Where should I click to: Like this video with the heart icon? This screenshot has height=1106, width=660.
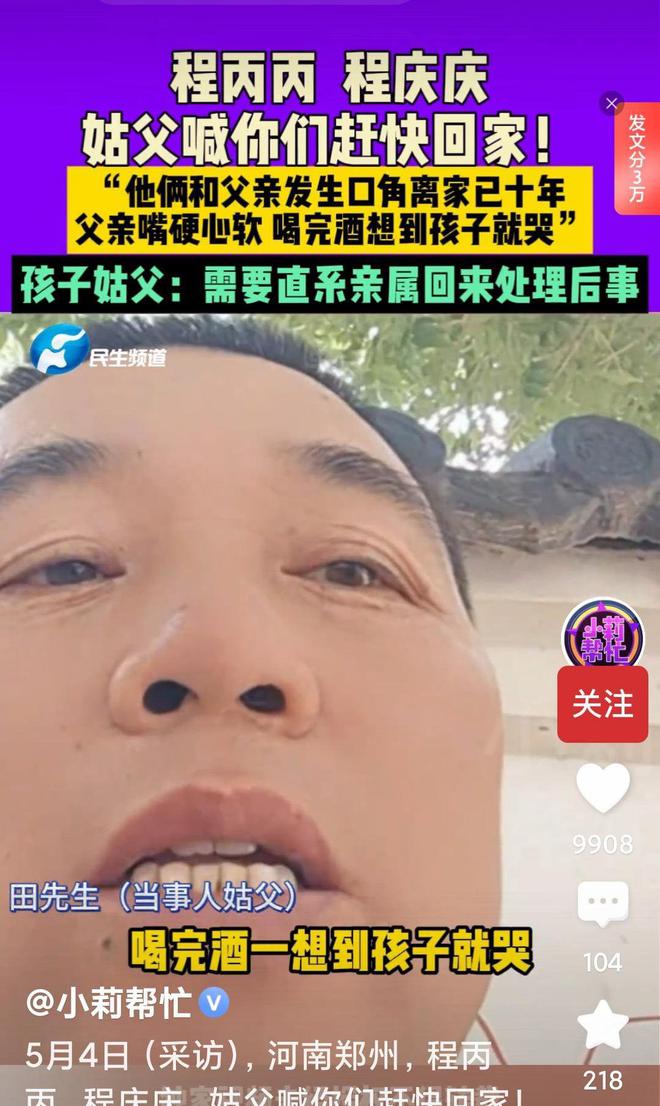(x=603, y=787)
